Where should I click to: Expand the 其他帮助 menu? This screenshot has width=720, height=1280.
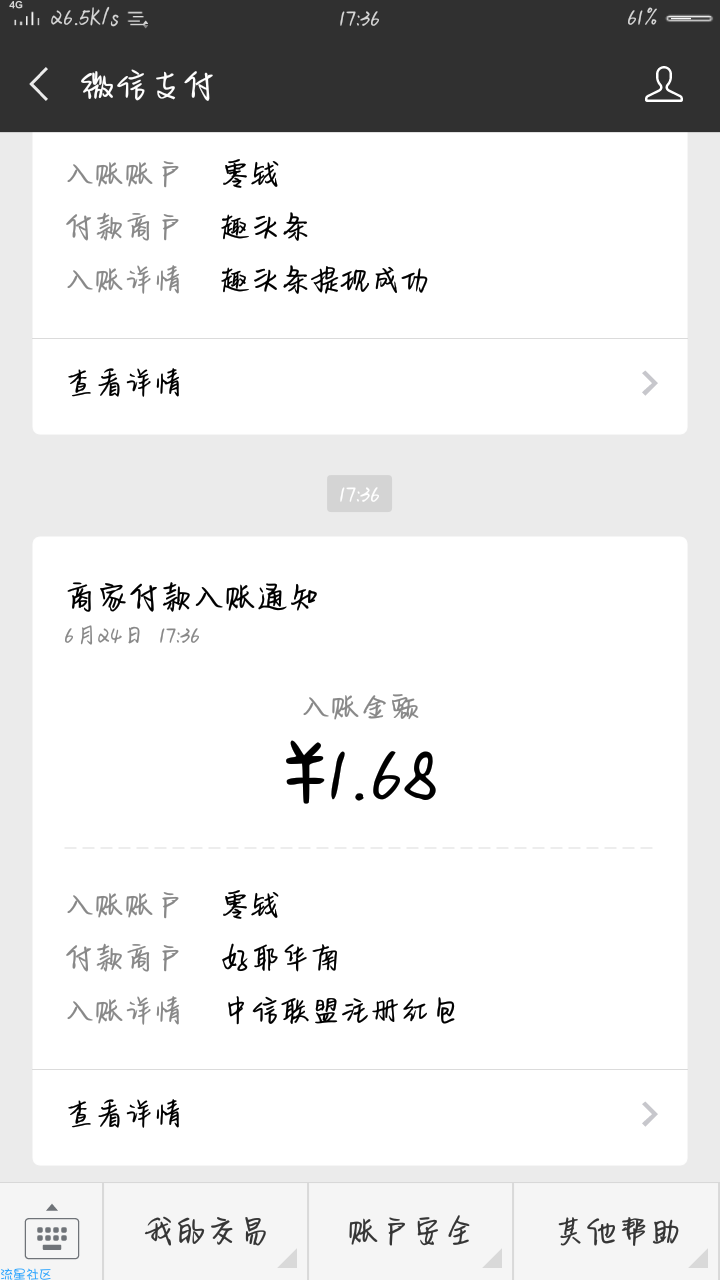(617, 1232)
